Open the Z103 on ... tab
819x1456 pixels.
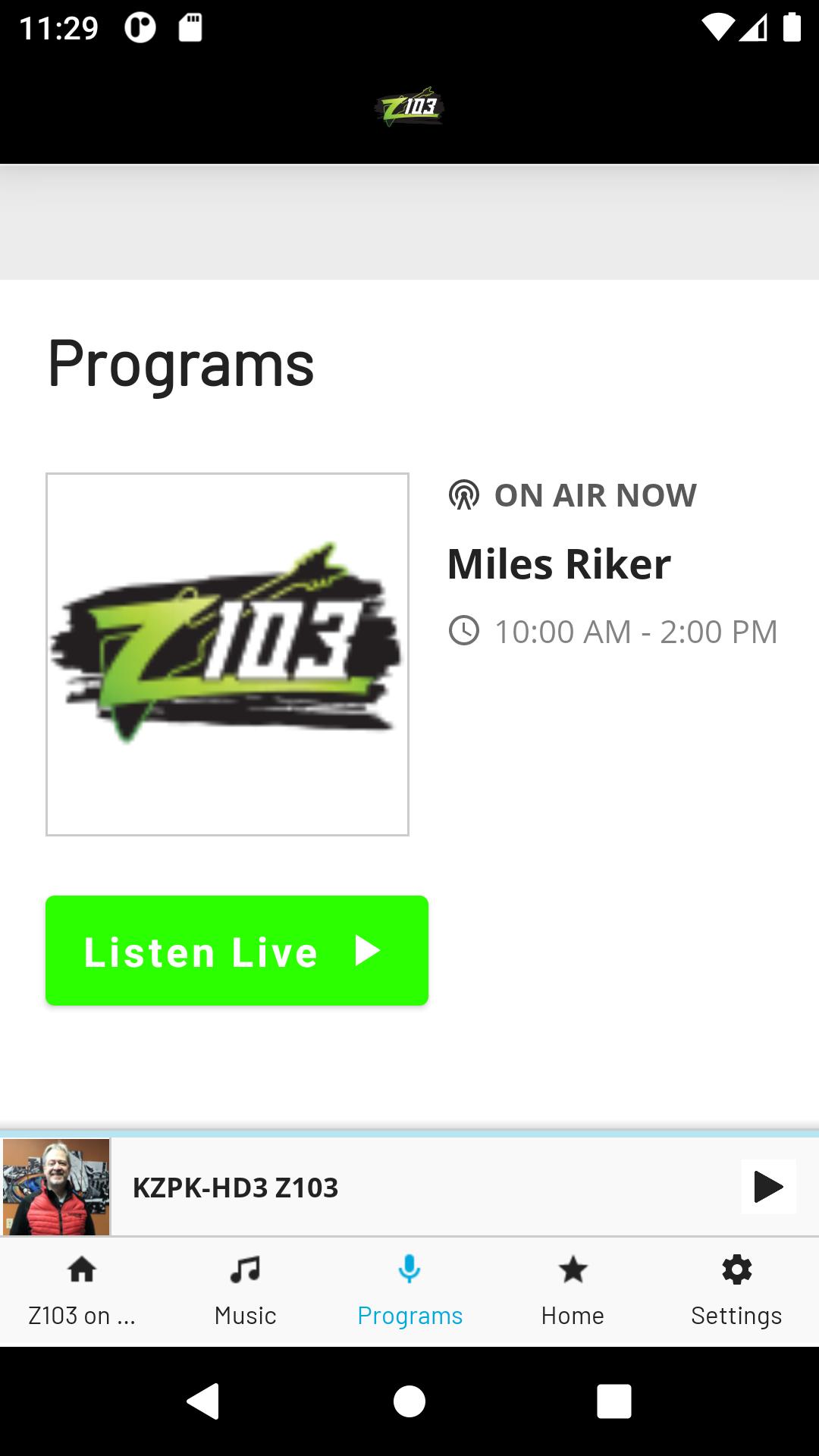(82, 1291)
